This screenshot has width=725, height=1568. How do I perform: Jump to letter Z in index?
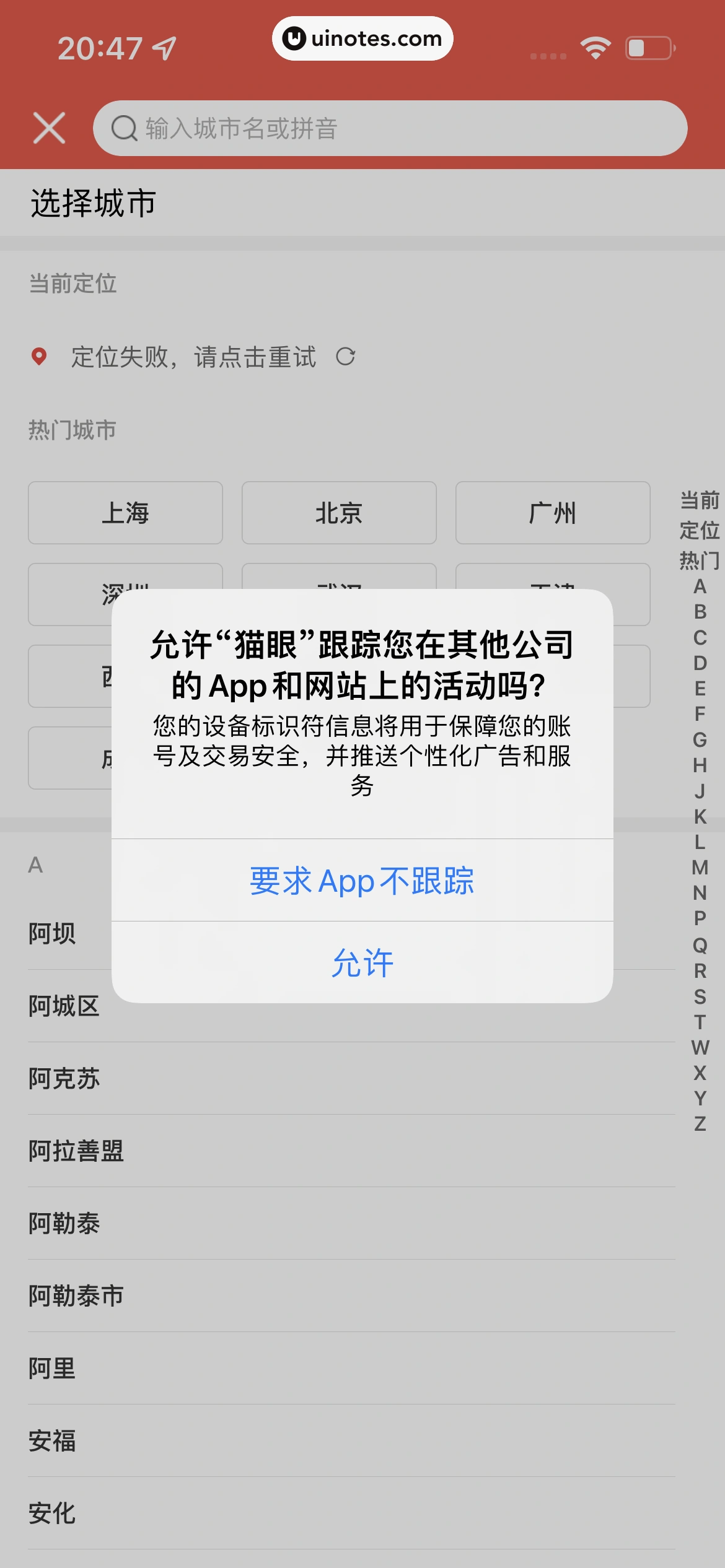click(x=700, y=1123)
